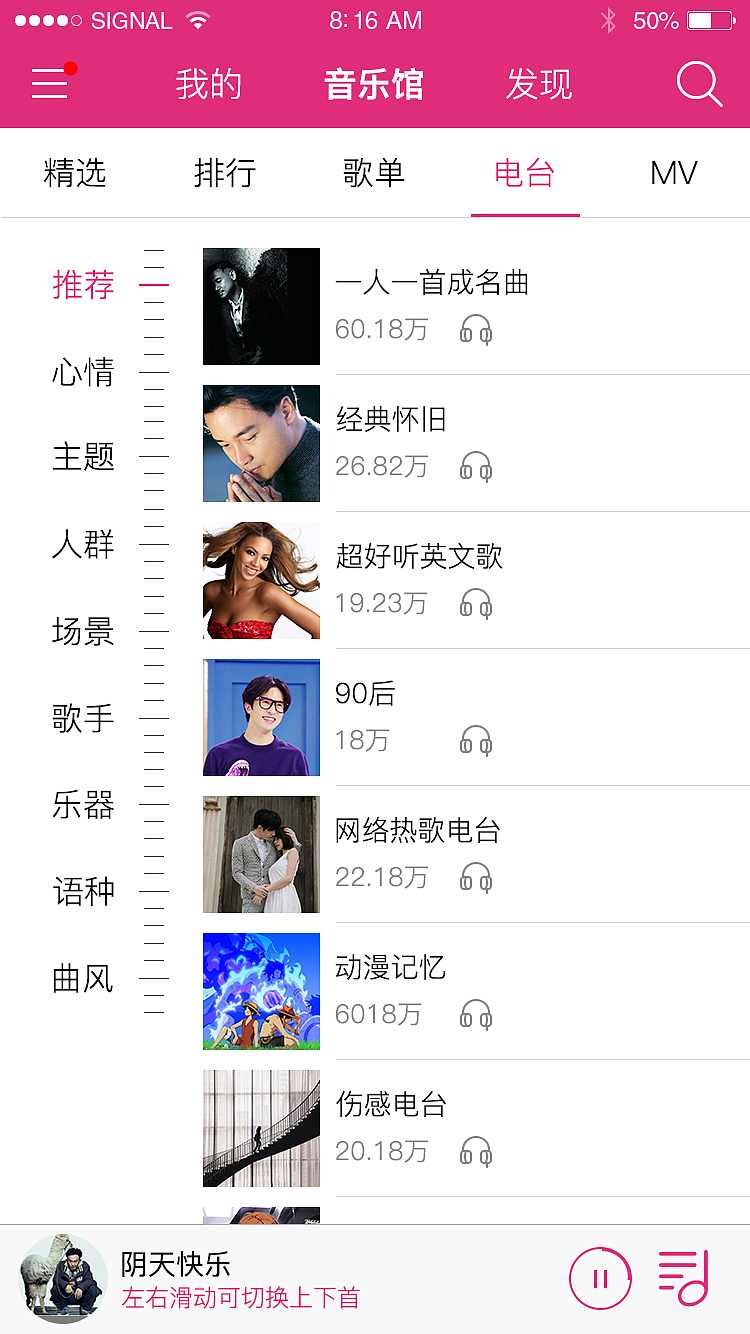750x1334 pixels.
Task: Click the headphone icon for 经典怀旧
Action: click(478, 466)
